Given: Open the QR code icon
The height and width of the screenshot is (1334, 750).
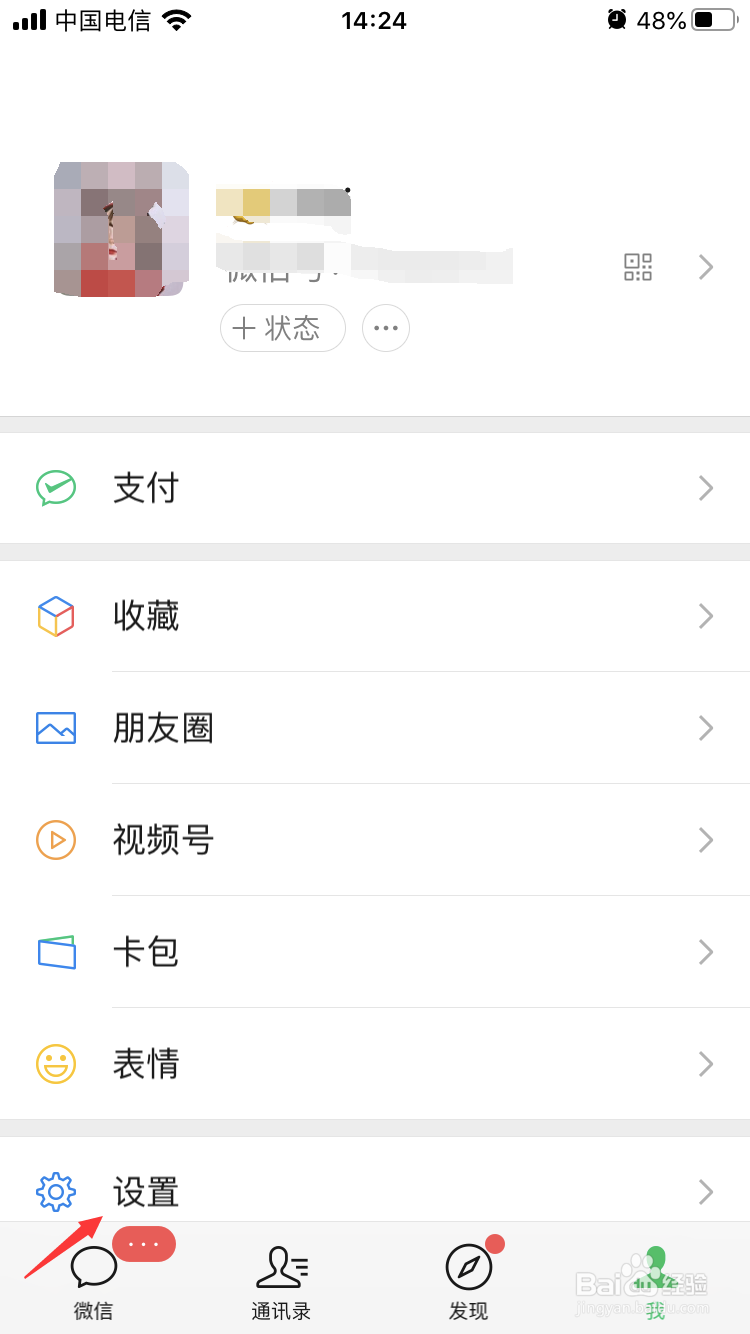Looking at the screenshot, I should (638, 267).
